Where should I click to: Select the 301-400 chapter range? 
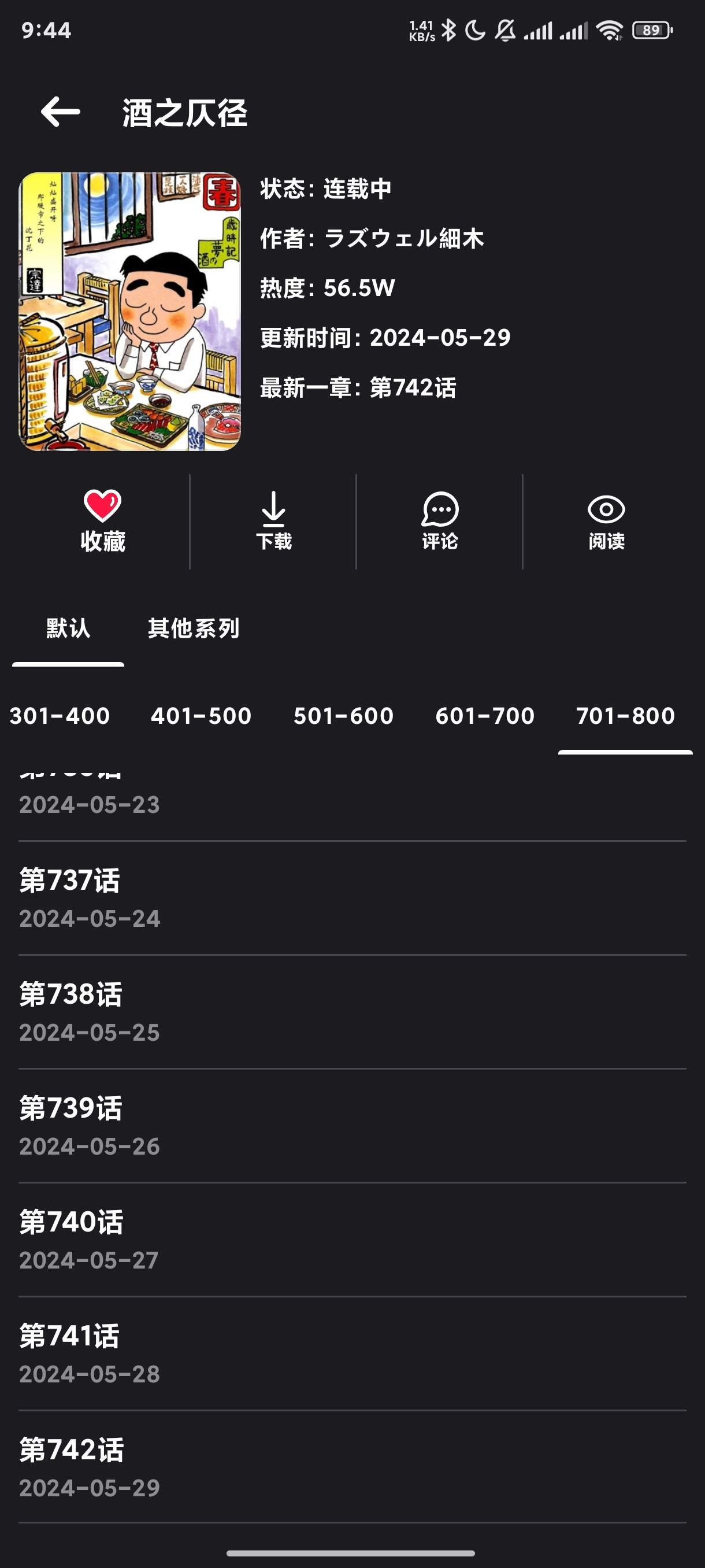[x=60, y=716]
